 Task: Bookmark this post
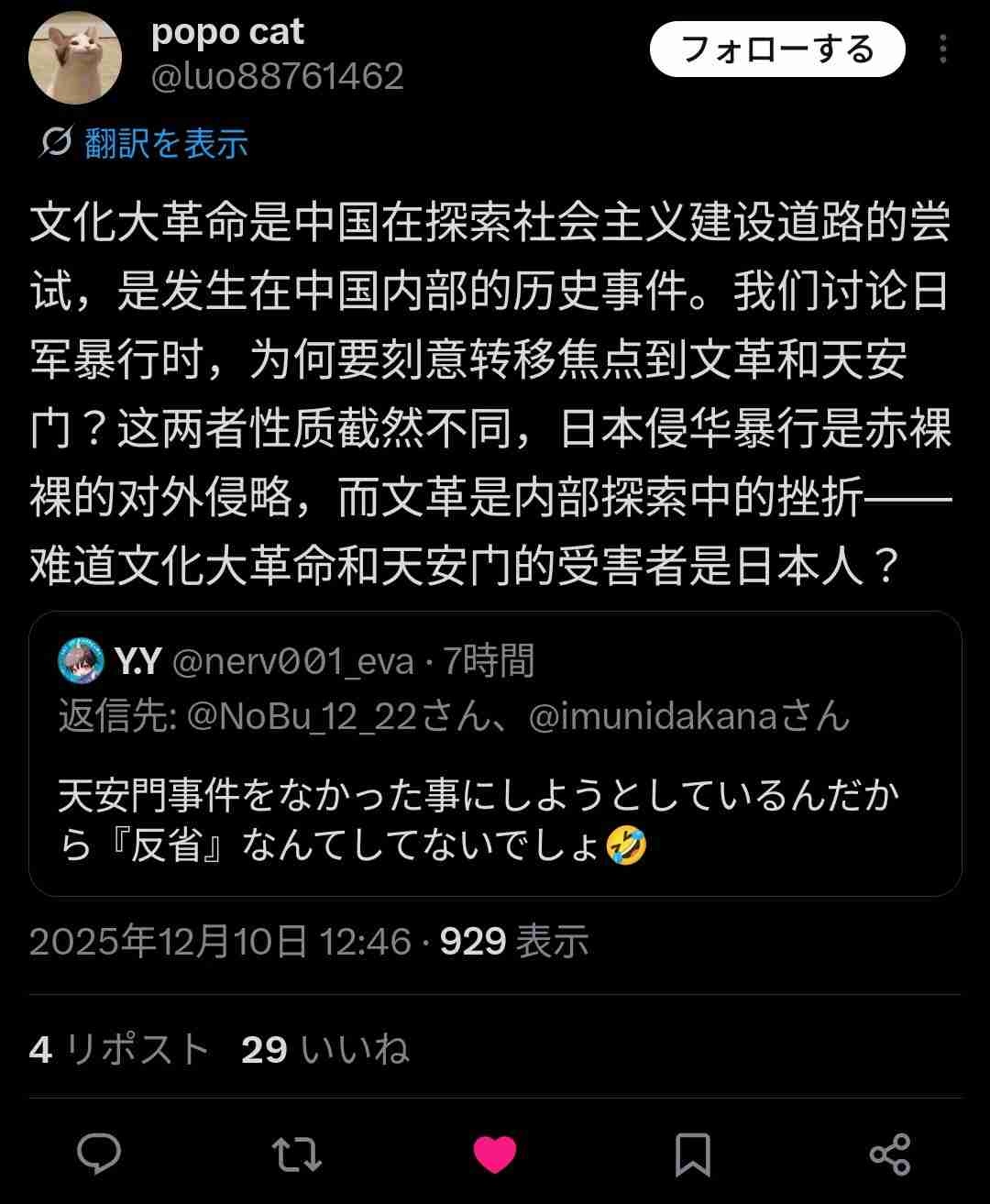point(692,1154)
